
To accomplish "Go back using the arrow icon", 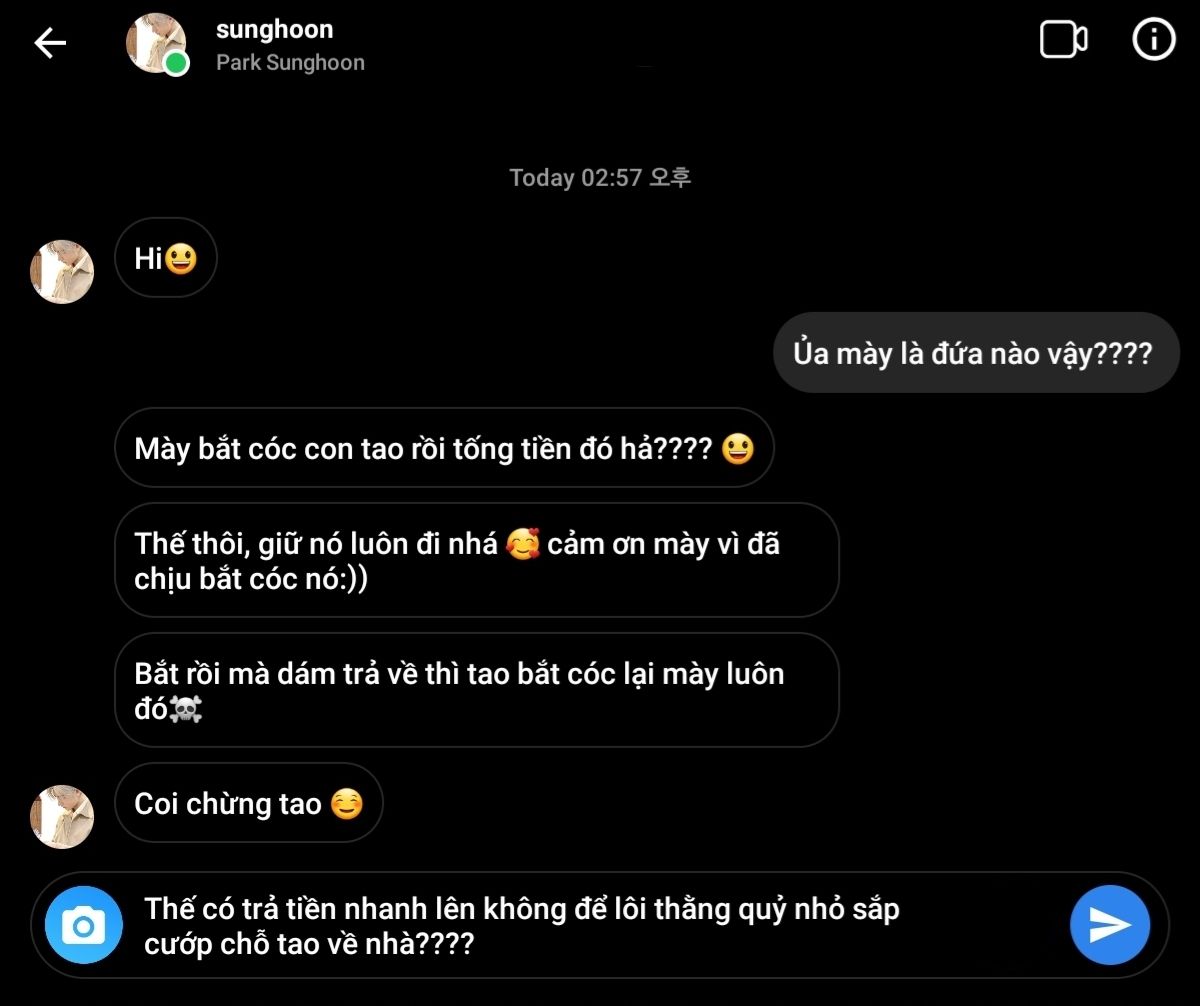I will pyautogui.click(x=50, y=43).
